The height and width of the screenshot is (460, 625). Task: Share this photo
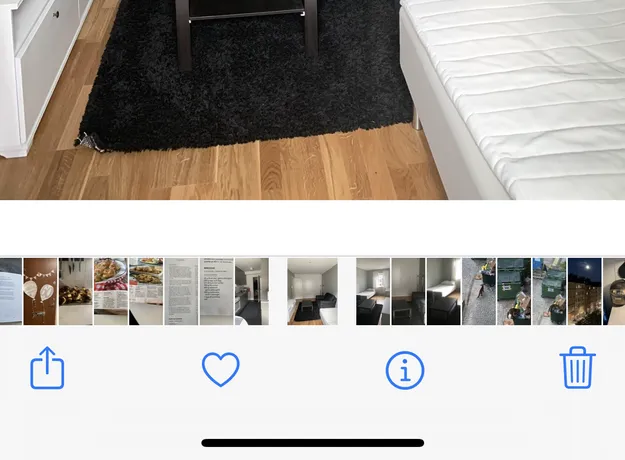coord(47,369)
